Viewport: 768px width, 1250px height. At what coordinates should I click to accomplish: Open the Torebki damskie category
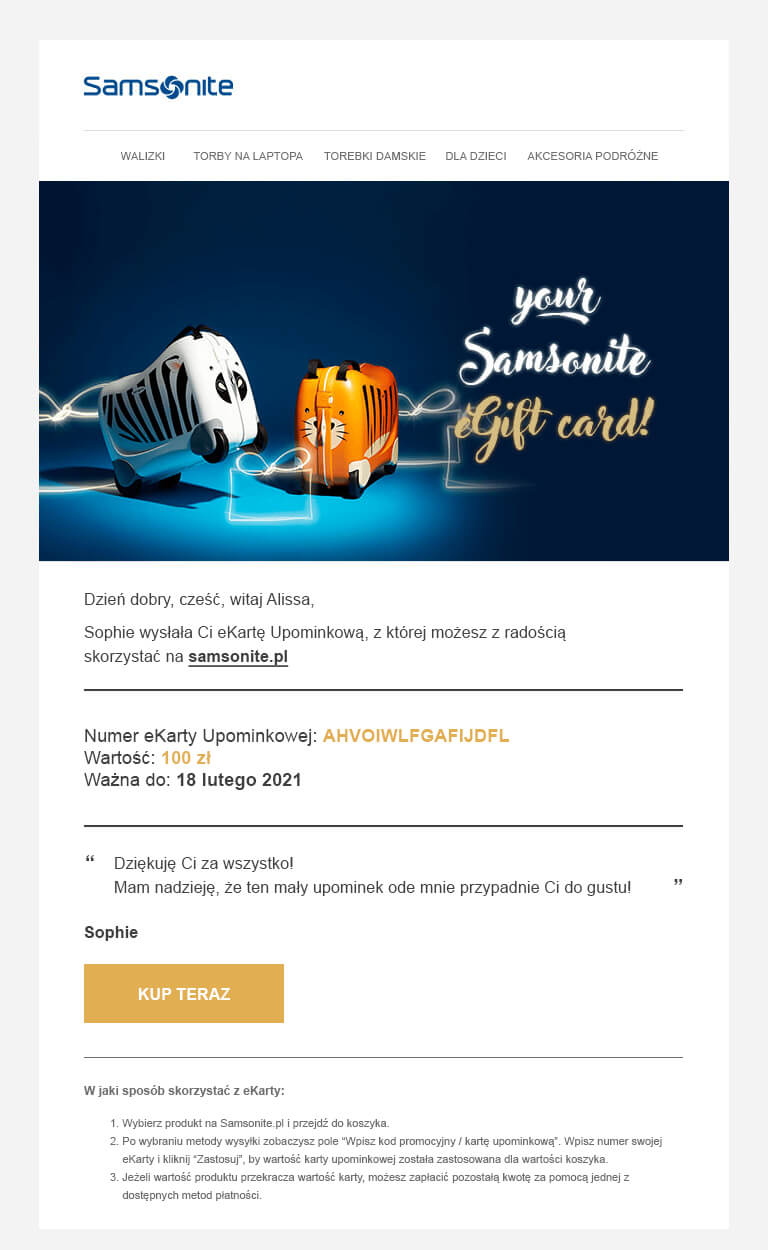coord(375,156)
